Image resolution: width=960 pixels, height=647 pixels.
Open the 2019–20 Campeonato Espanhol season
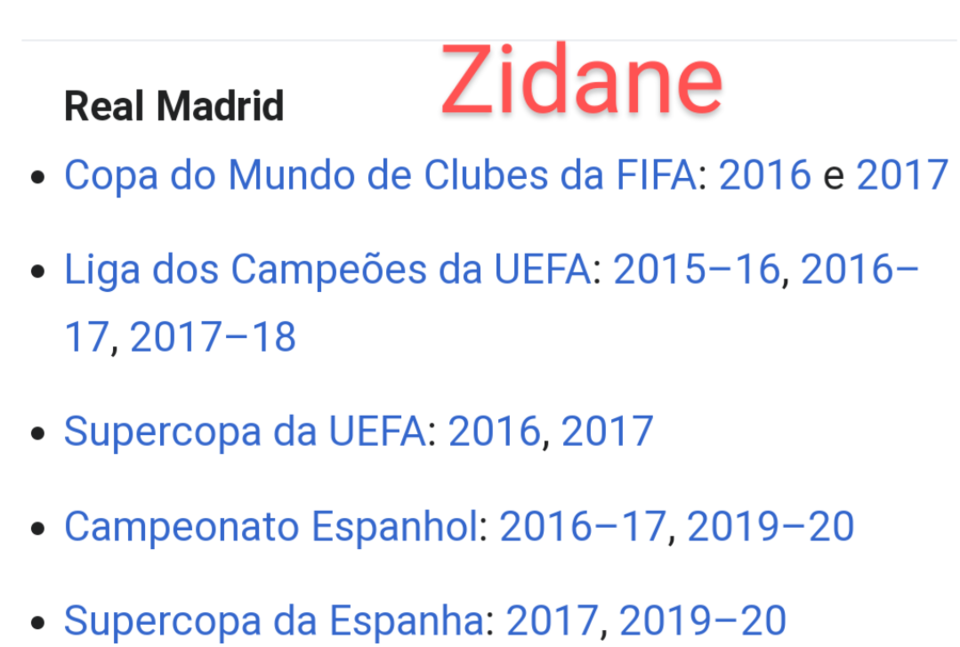coord(770,526)
